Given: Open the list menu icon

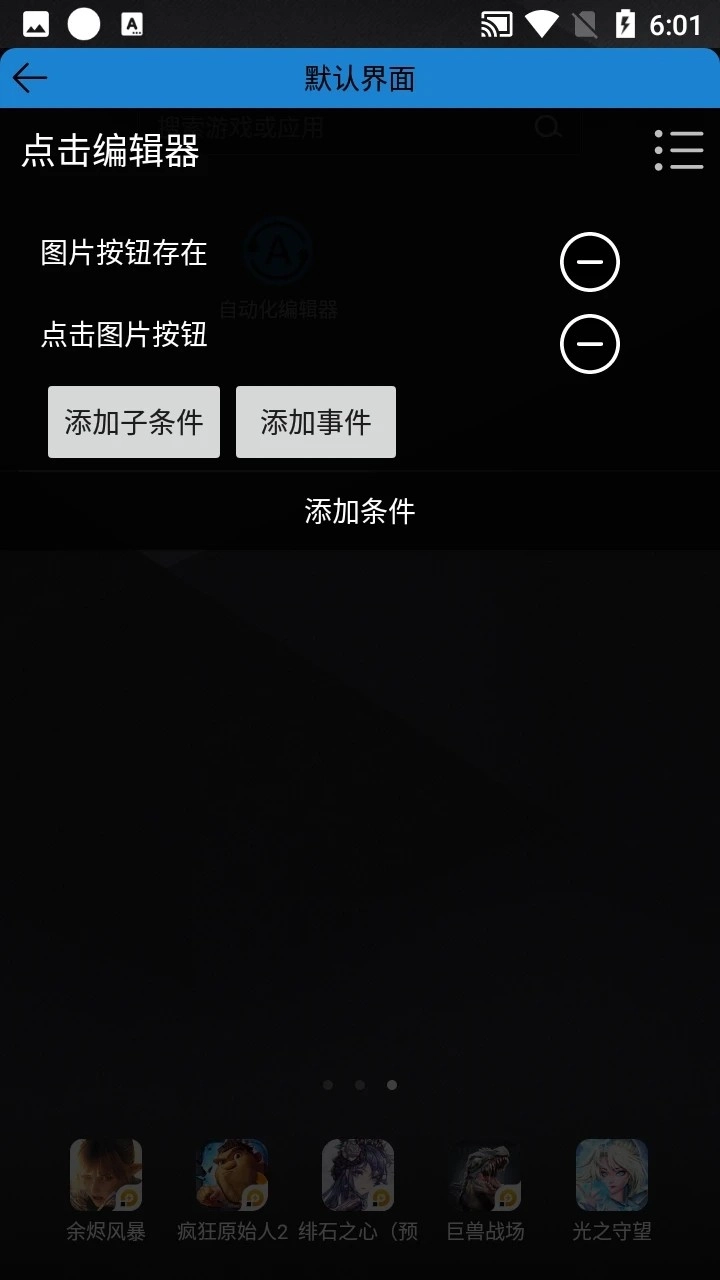Looking at the screenshot, I should [x=679, y=150].
